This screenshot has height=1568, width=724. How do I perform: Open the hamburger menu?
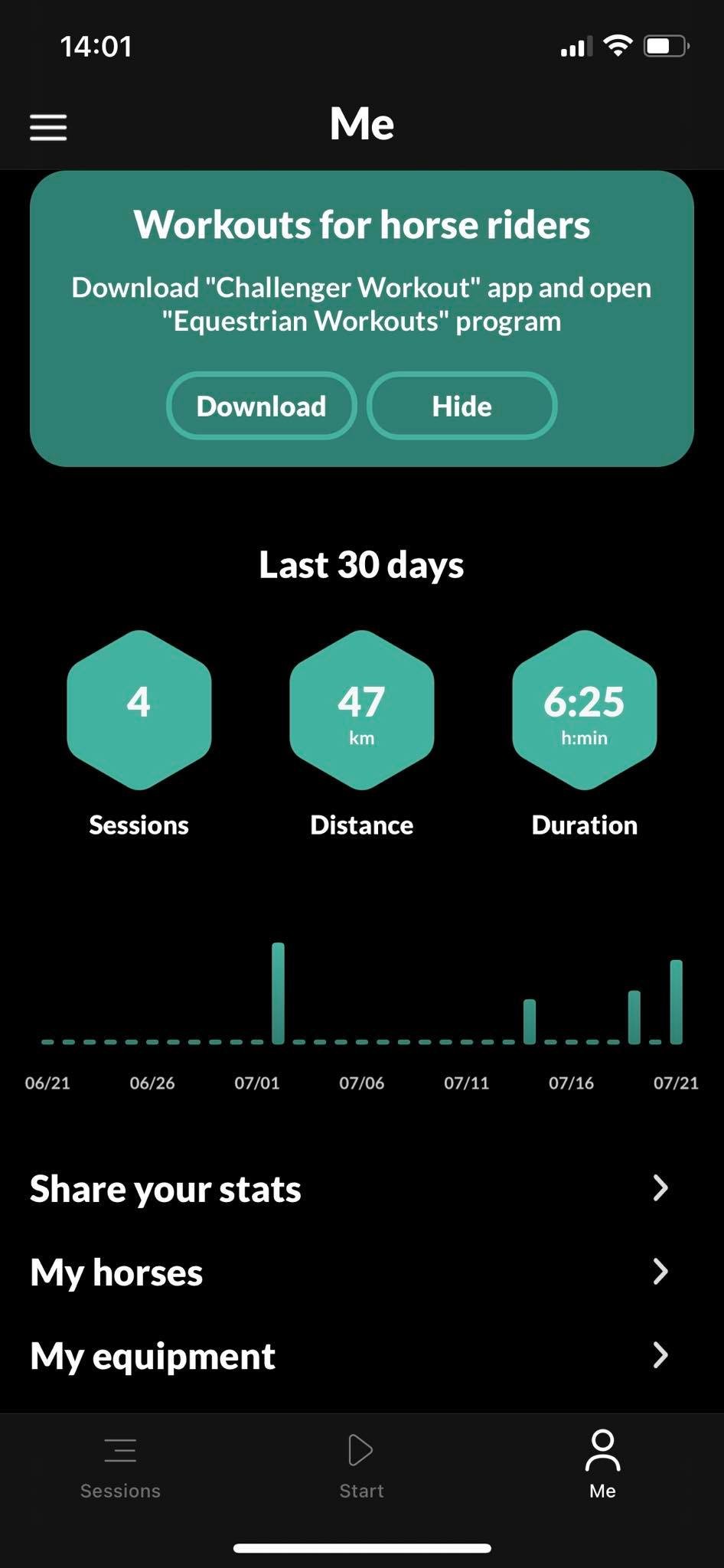(48, 127)
